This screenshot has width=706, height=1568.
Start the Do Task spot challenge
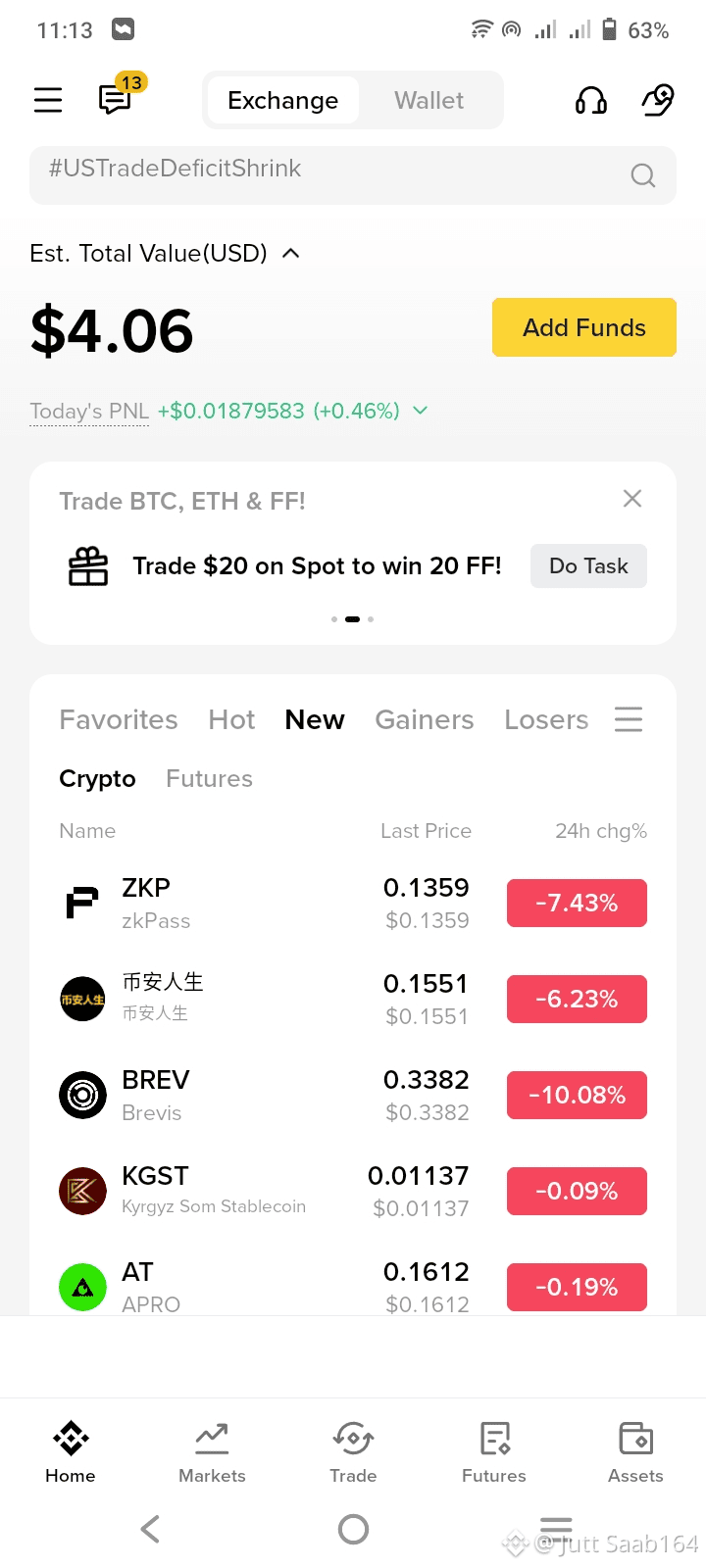click(588, 566)
